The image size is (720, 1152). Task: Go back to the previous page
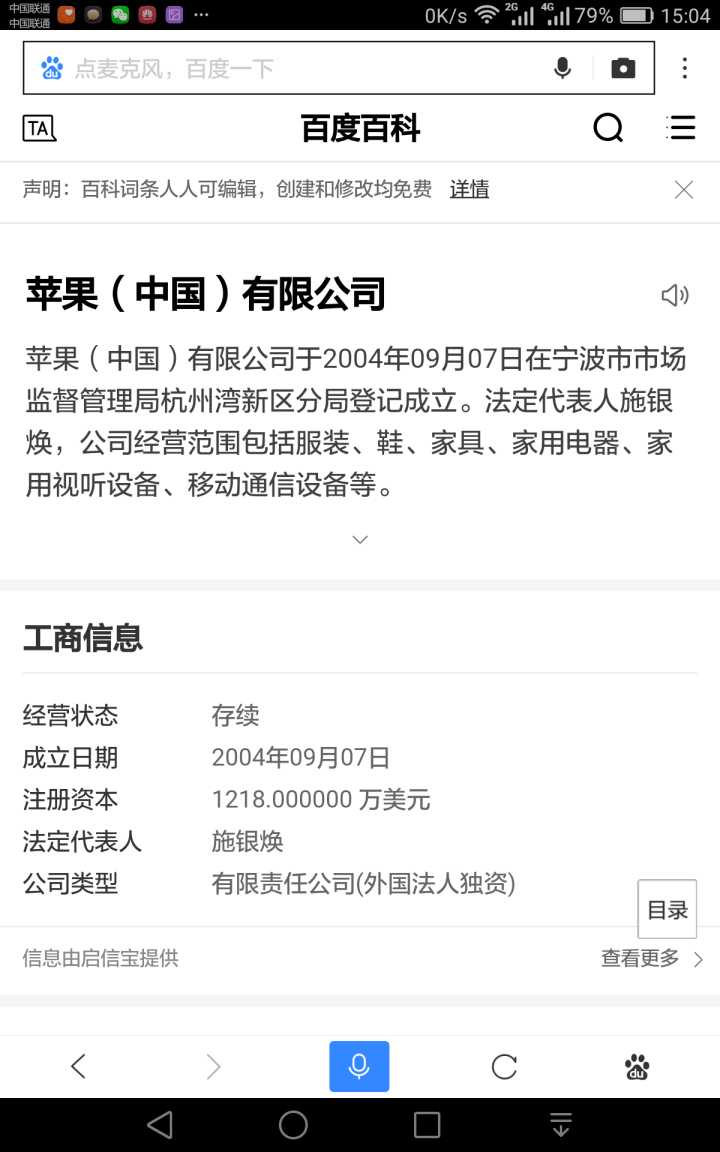(x=78, y=1067)
